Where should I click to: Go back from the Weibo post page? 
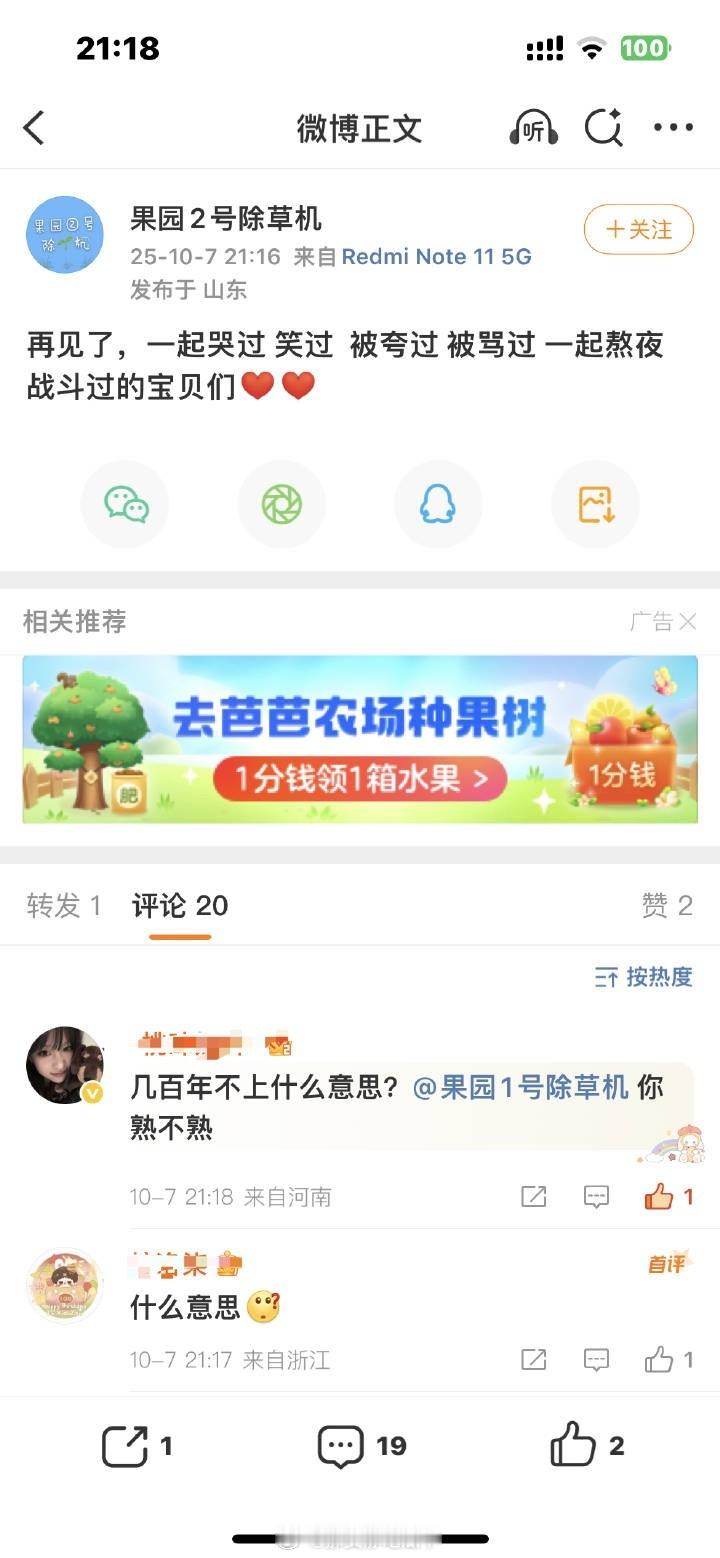[x=34, y=128]
